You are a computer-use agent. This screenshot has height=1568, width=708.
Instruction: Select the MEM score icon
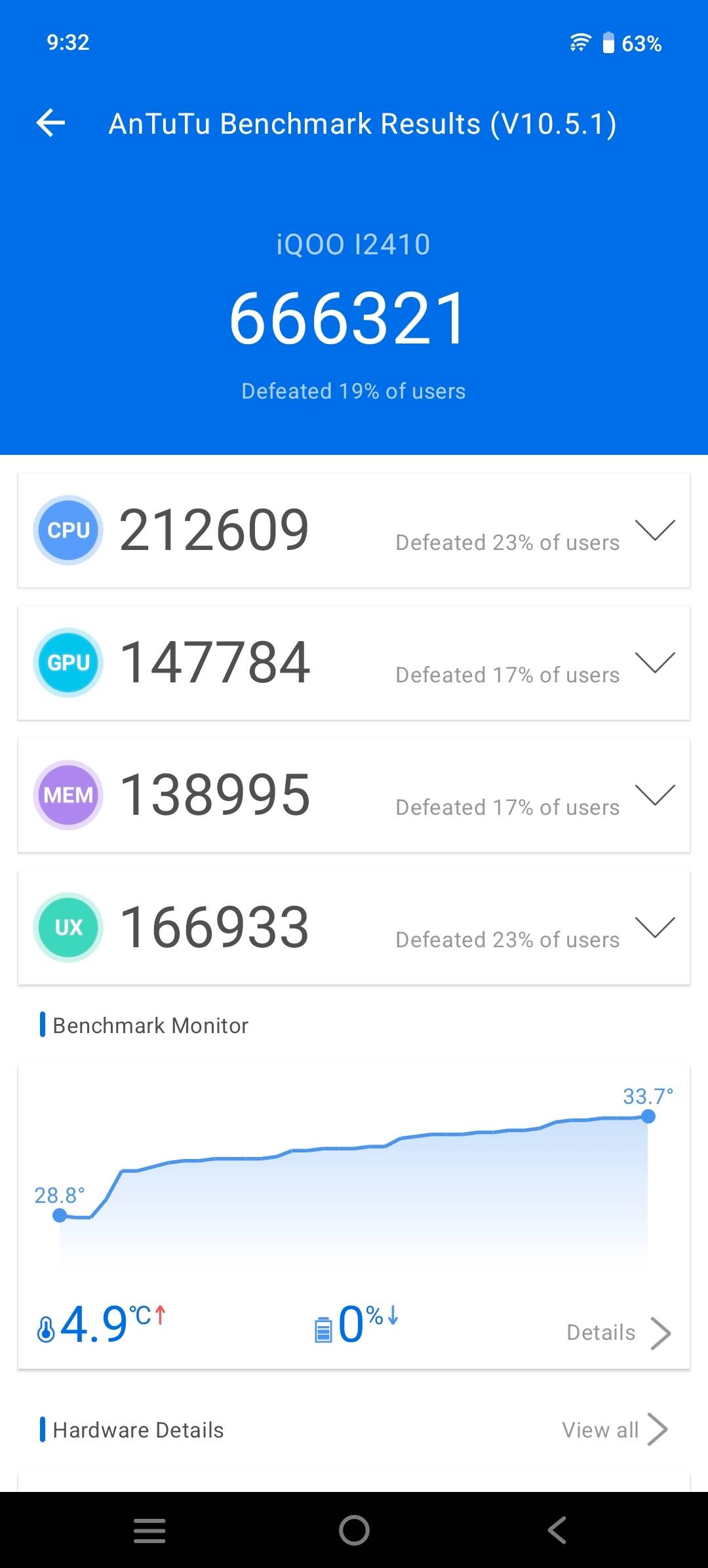(68, 794)
